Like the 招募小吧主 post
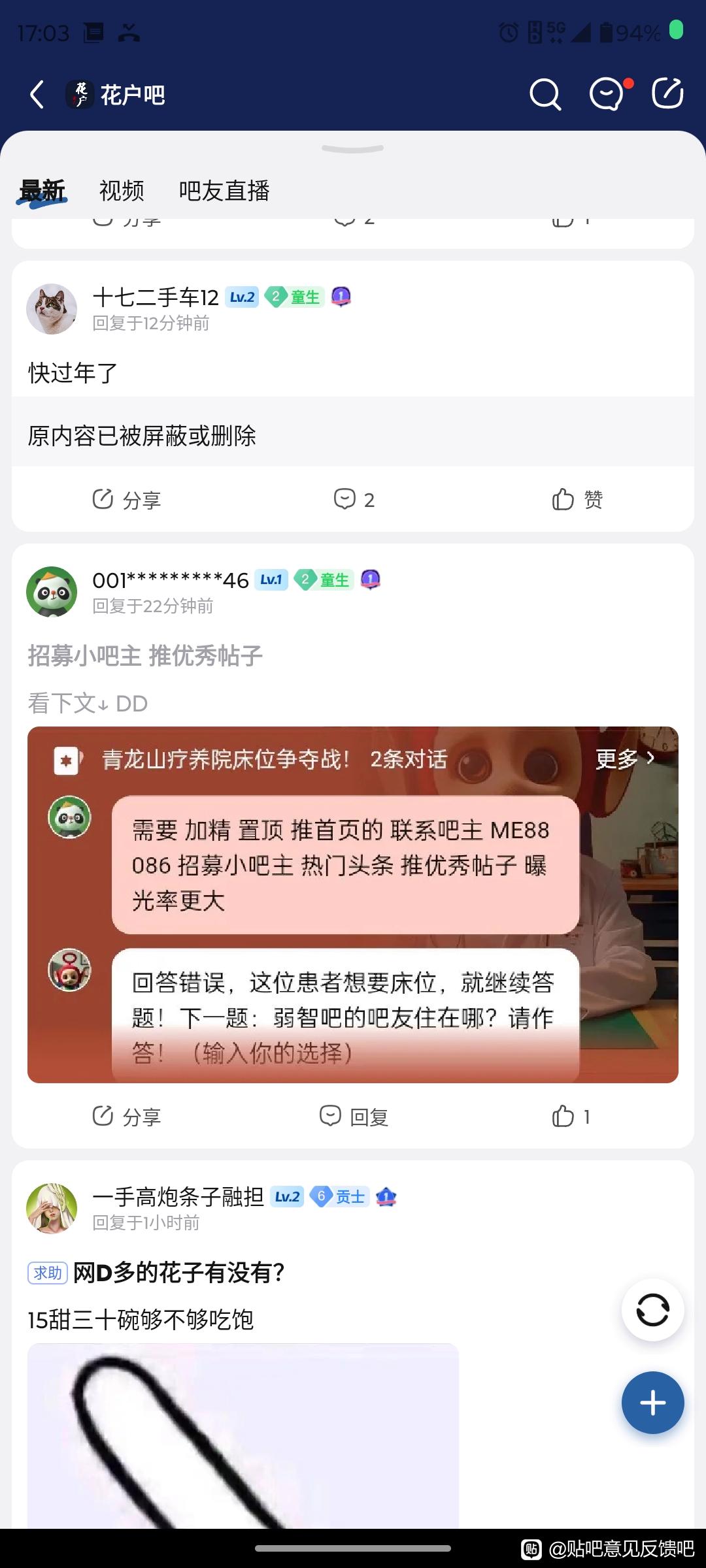This screenshot has width=706, height=1568. tap(571, 1117)
